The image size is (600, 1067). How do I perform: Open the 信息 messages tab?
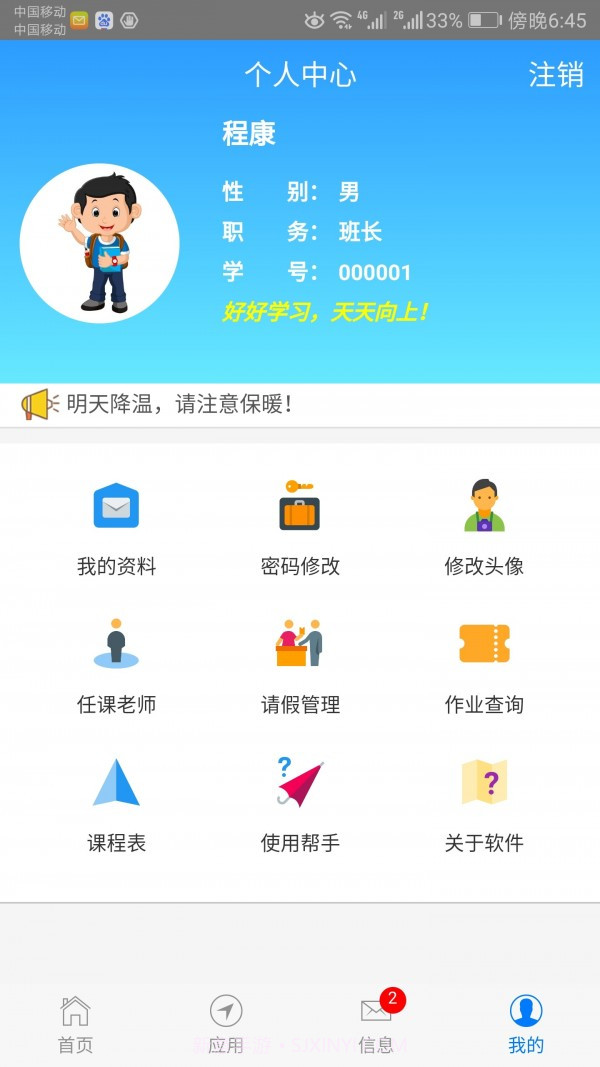(x=376, y=1024)
